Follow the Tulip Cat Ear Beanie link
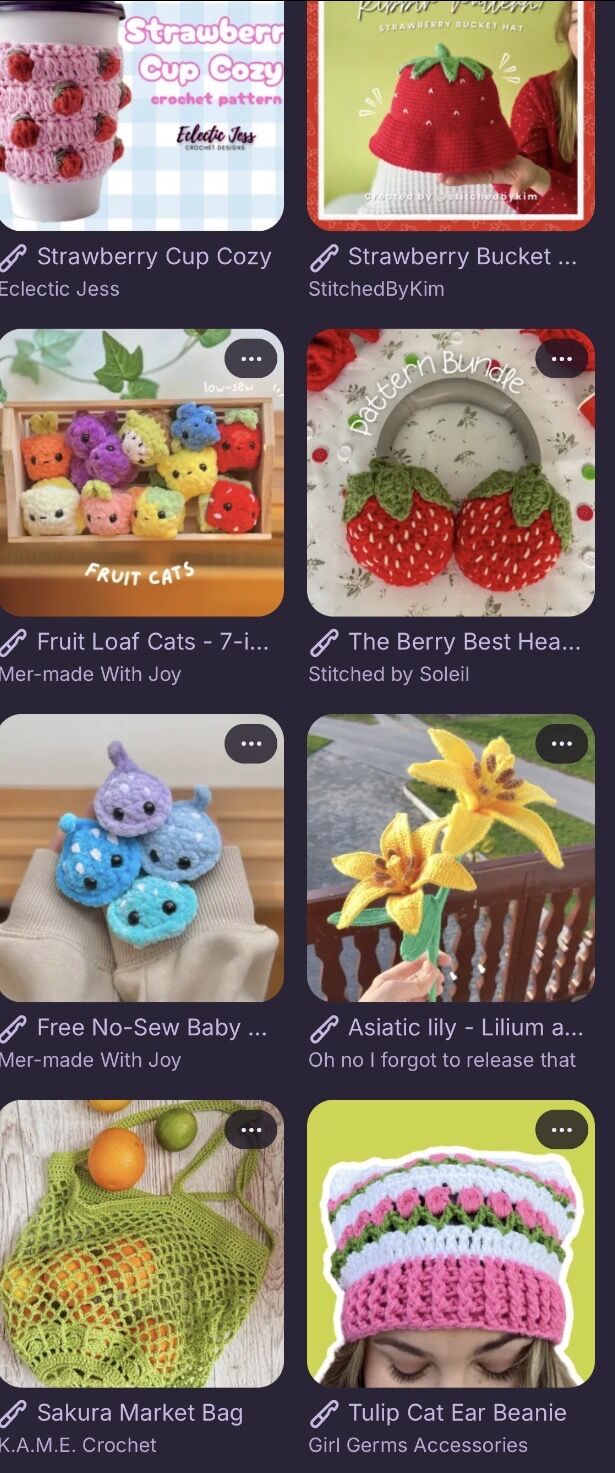The width and height of the screenshot is (615, 1473). [x=456, y=1413]
